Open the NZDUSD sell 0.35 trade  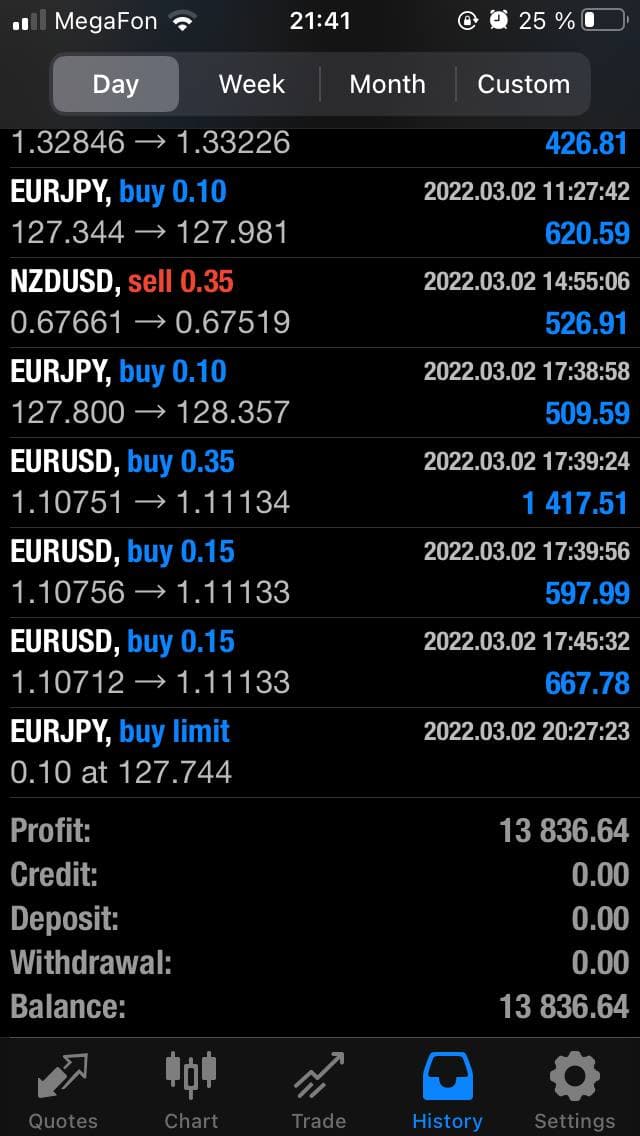(x=320, y=303)
